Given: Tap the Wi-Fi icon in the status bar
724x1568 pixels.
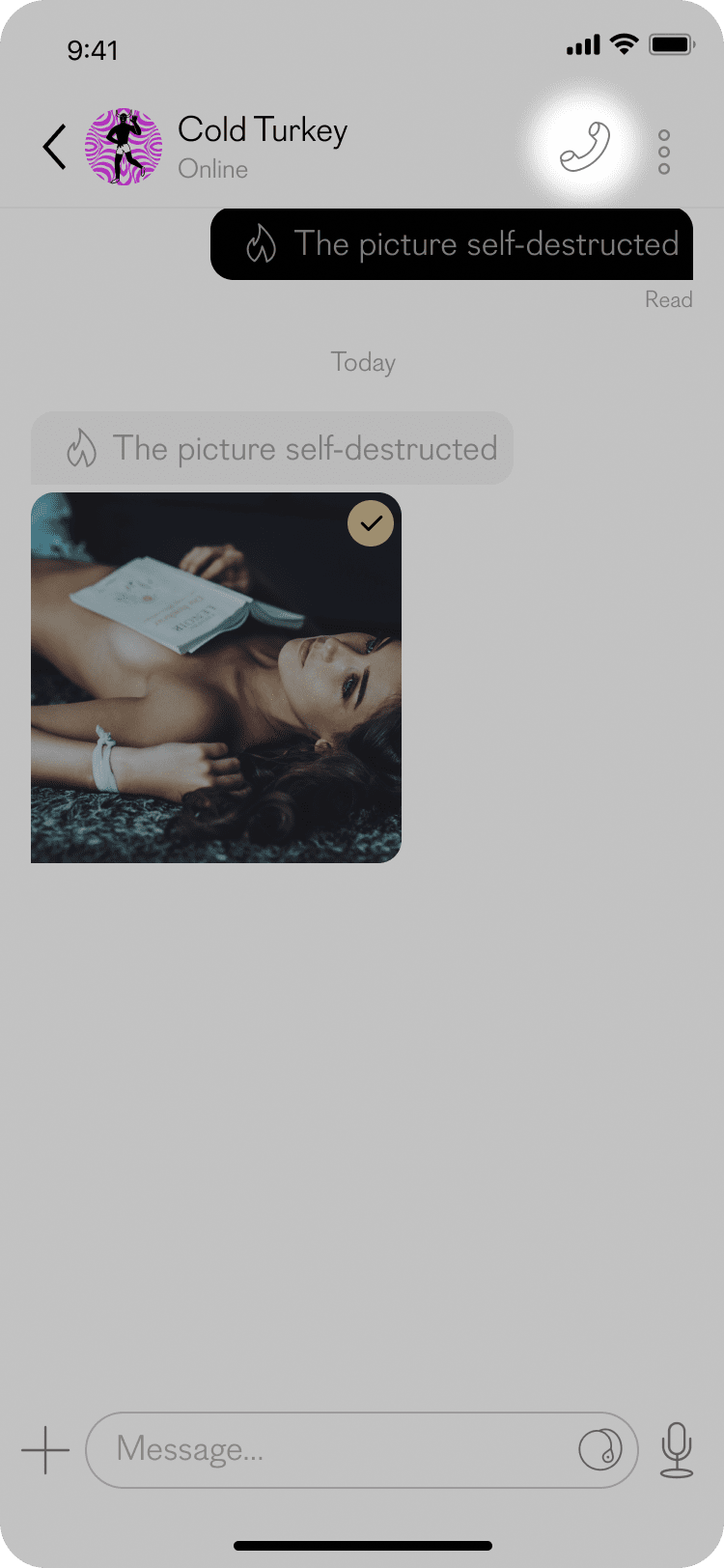Looking at the screenshot, I should (x=623, y=43).
